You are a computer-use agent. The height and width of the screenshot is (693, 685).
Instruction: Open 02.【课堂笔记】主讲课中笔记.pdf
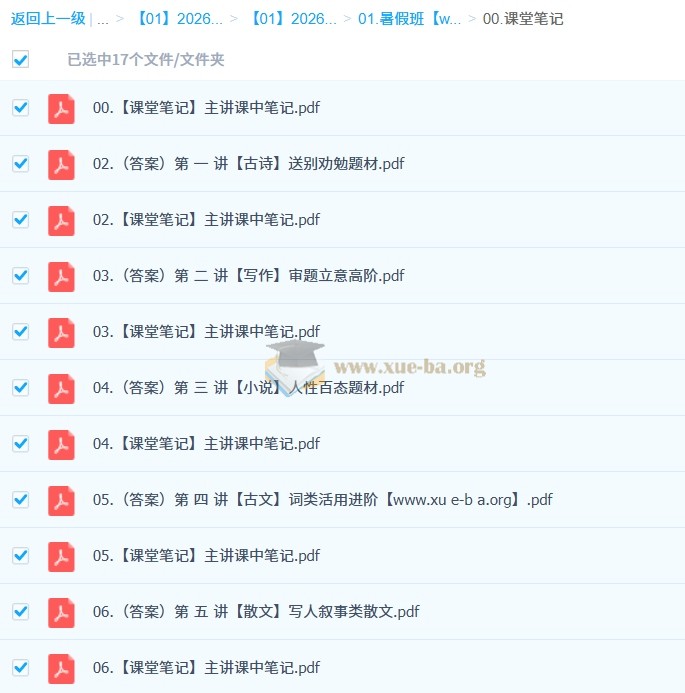coord(206,220)
